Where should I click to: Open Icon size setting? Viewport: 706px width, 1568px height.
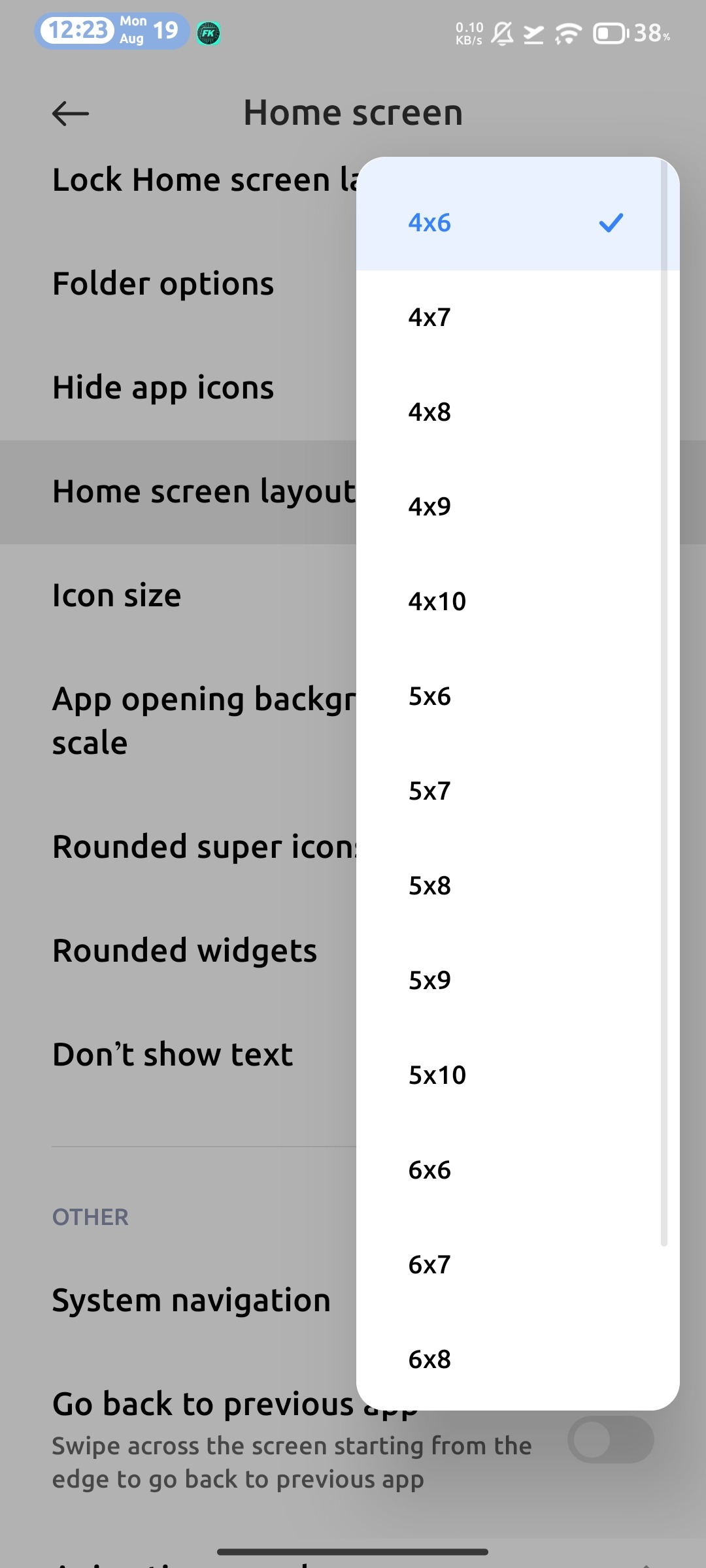pos(118,596)
